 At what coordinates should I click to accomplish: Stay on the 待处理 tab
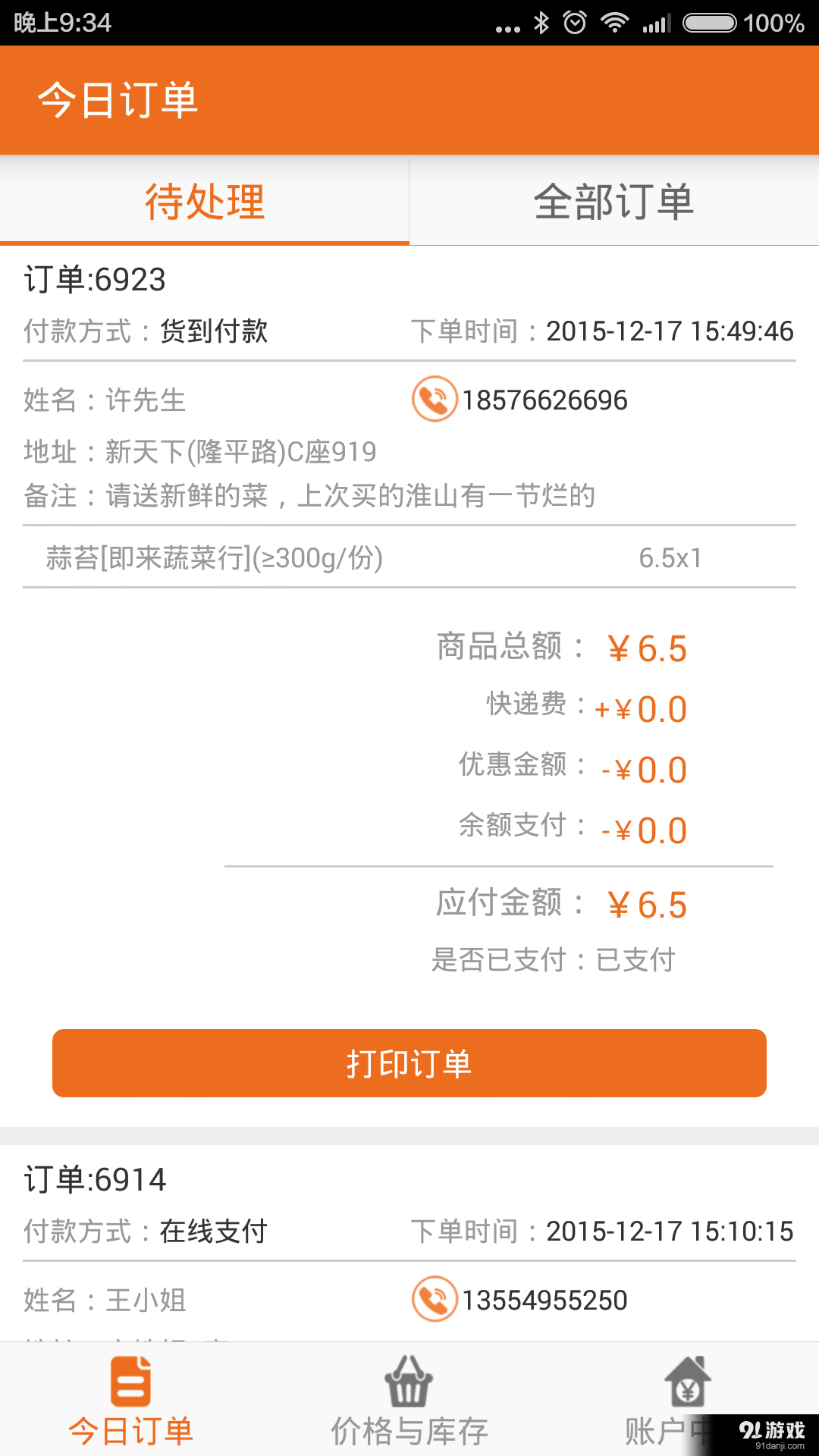coord(203,201)
